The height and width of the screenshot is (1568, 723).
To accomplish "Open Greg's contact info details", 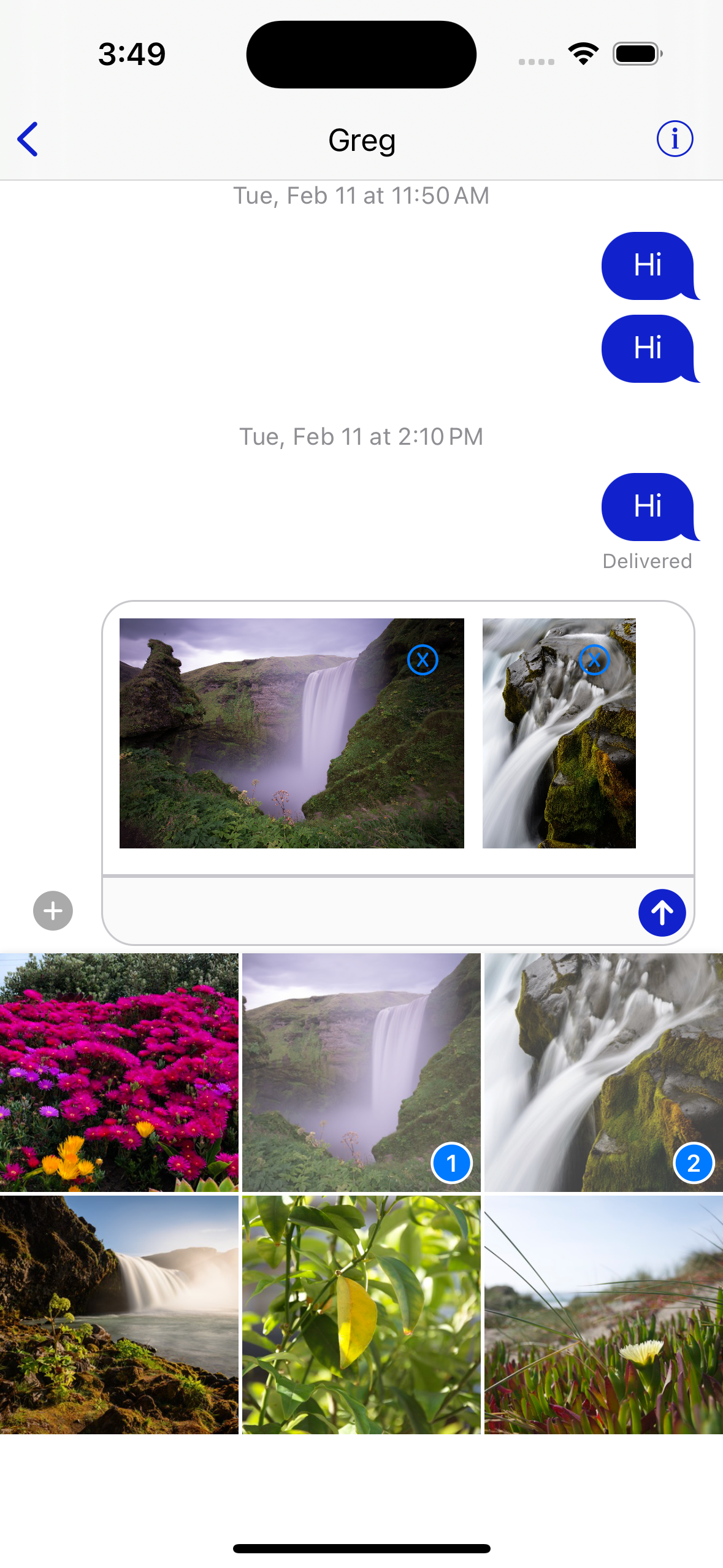I will pos(675,139).
